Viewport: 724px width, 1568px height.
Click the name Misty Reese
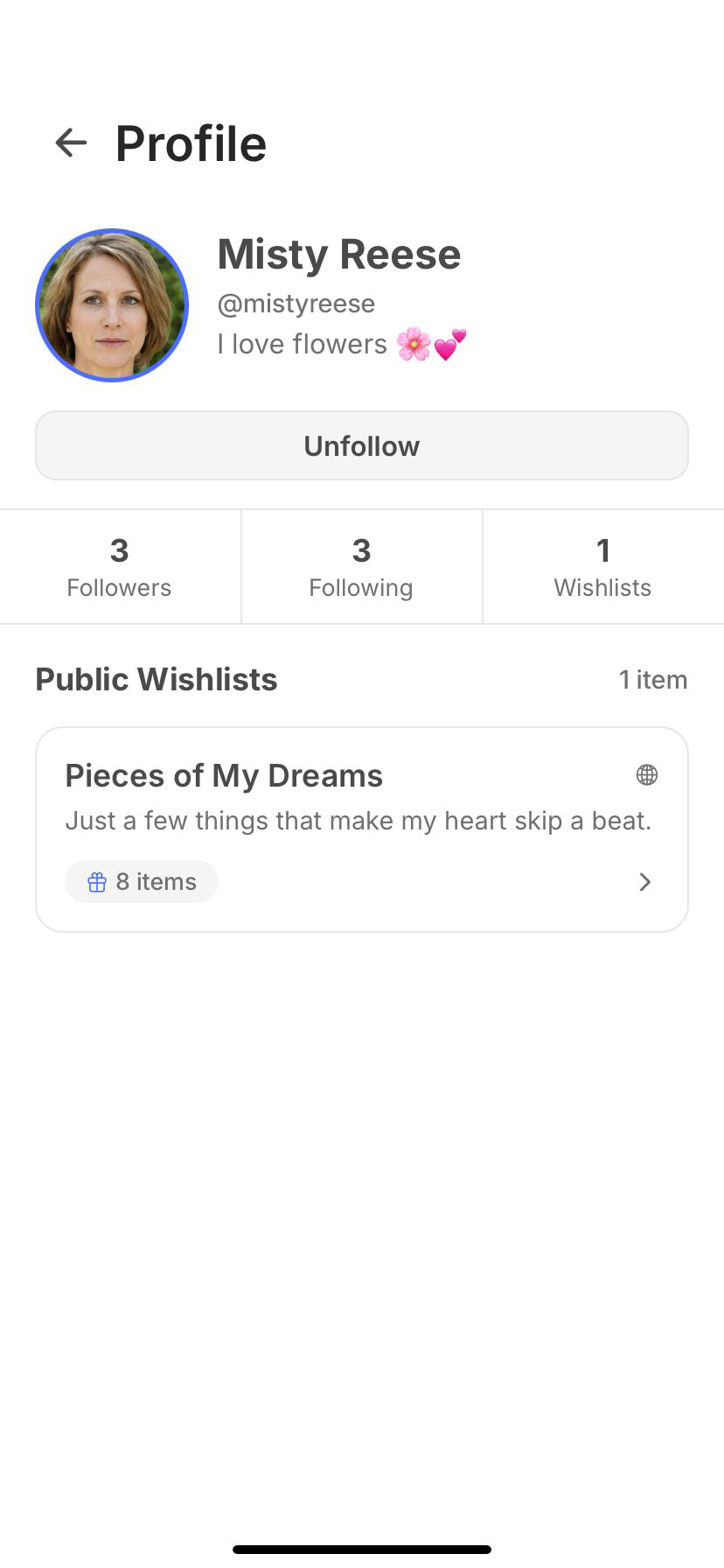[339, 254]
